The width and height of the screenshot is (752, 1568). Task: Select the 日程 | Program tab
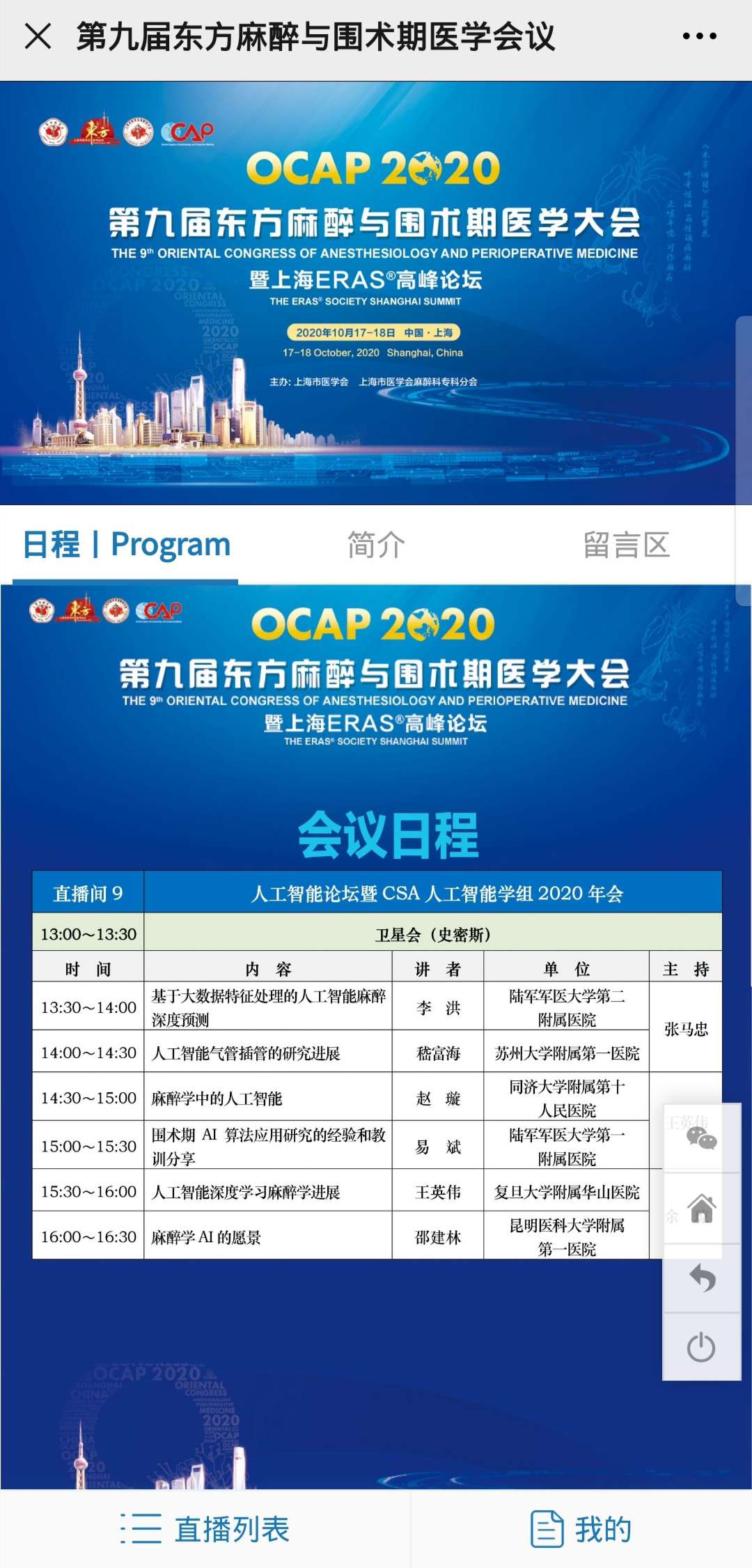coord(126,545)
